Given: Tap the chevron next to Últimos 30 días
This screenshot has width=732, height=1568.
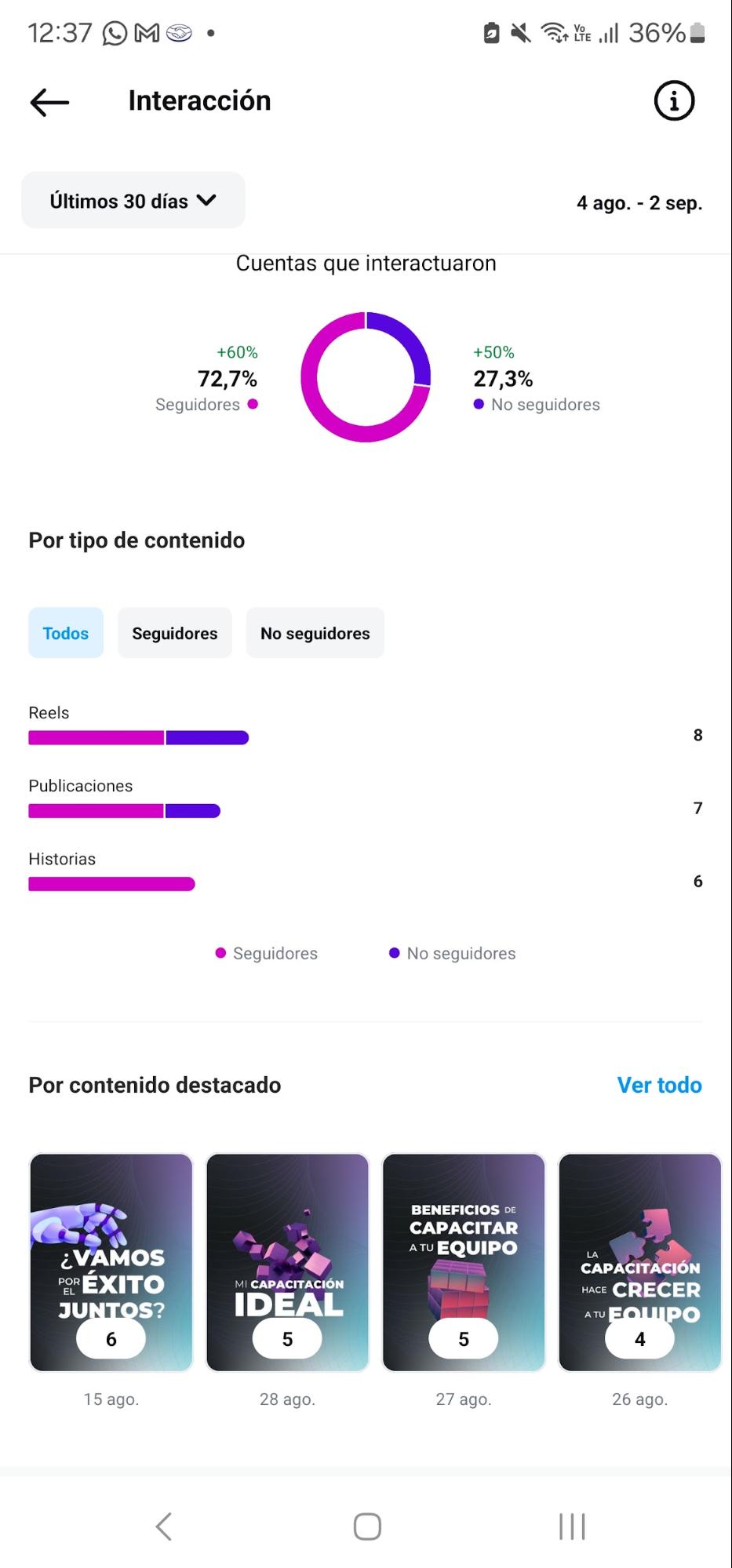Looking at the screenshot, I should (x=207, y=201).
